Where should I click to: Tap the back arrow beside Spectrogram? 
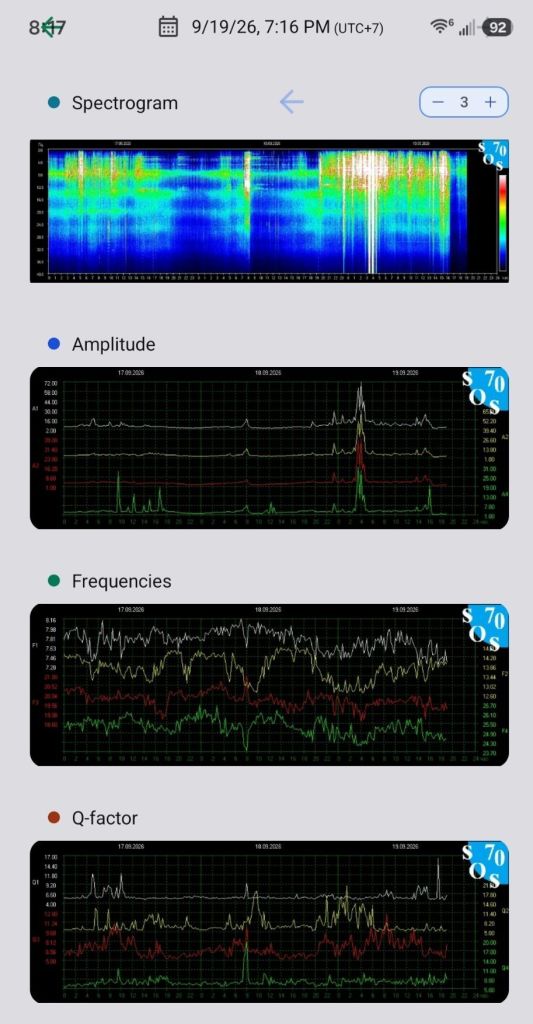[x=291, y=102]
